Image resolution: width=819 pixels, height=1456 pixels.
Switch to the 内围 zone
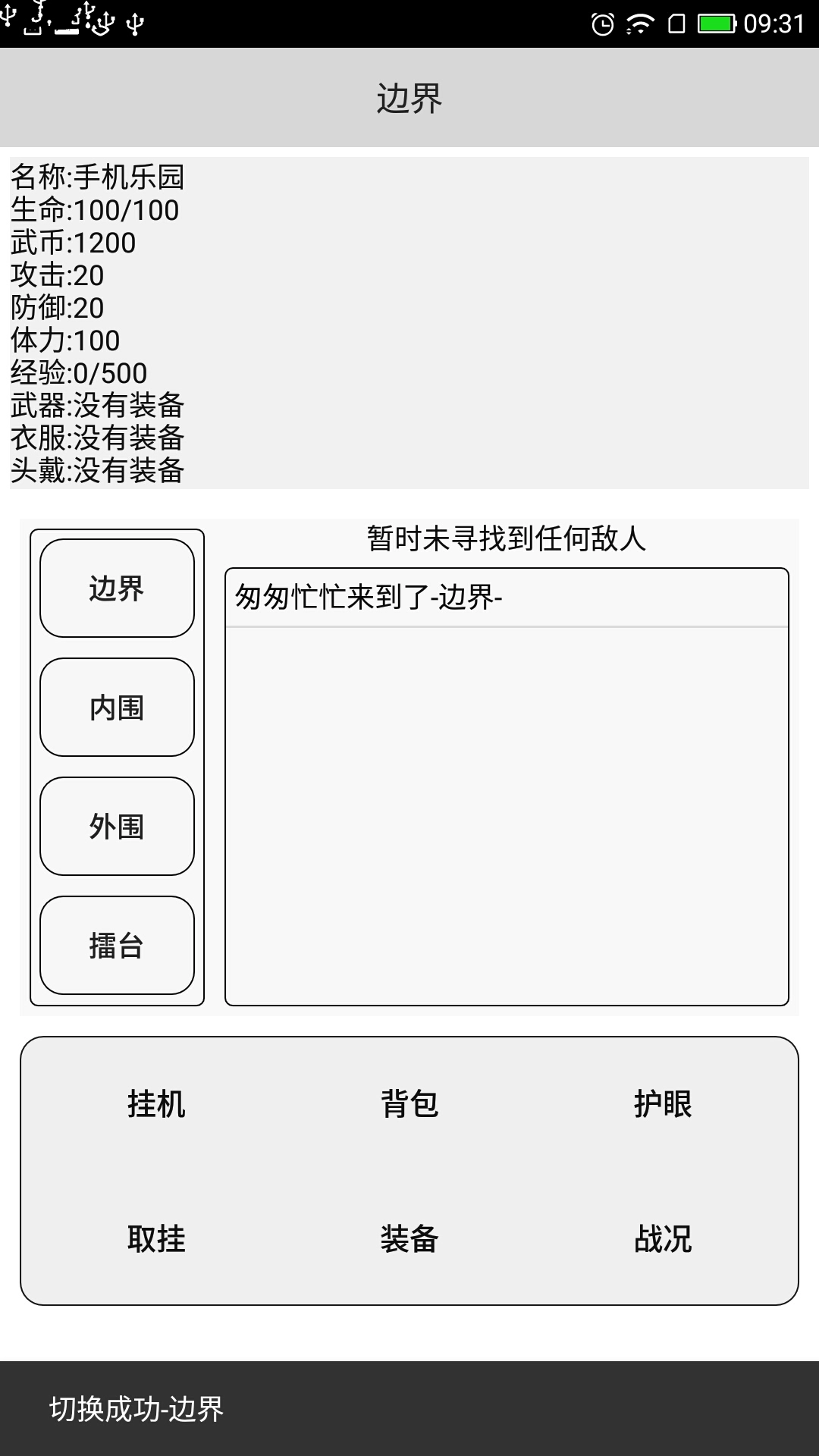[x=116, y=707]
